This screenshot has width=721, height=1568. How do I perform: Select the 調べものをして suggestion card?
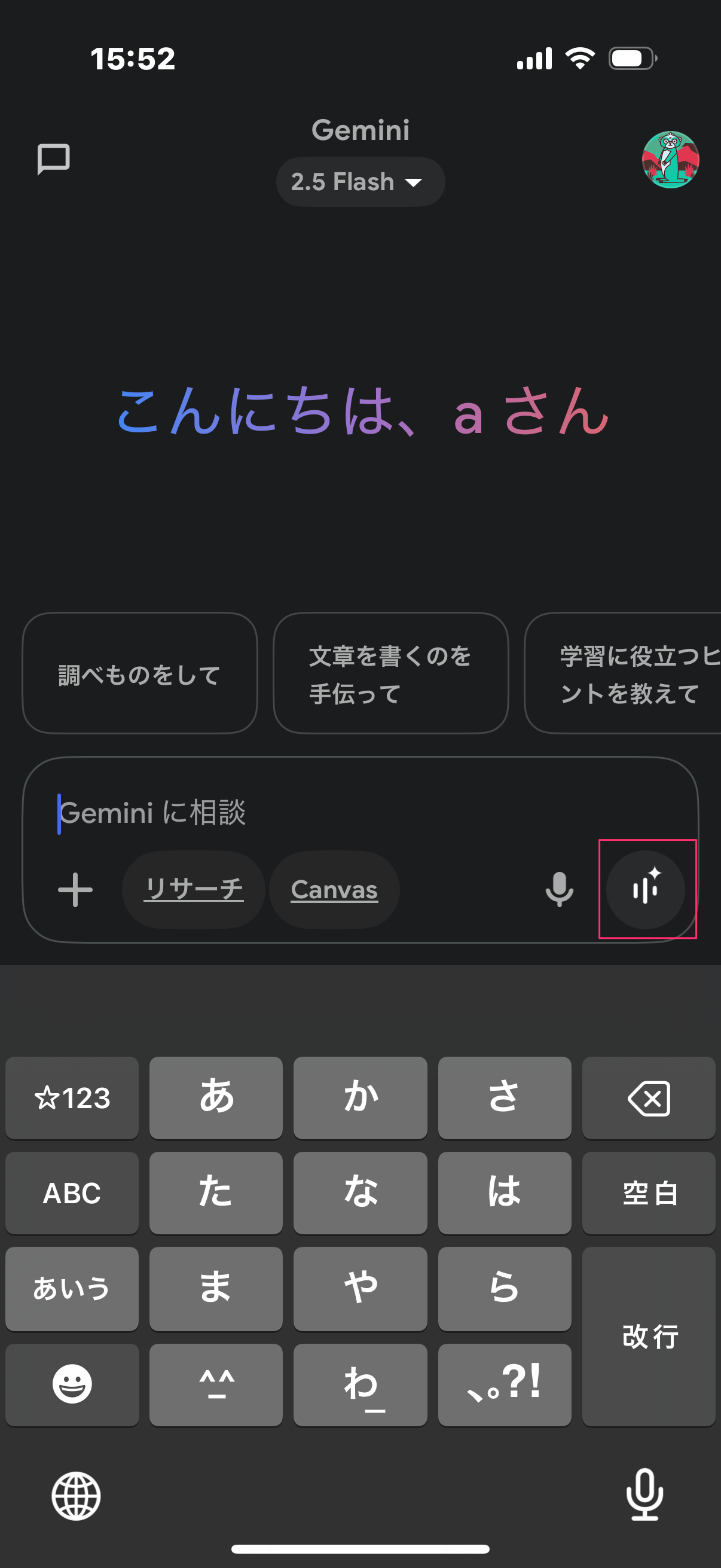pos(139,674)
